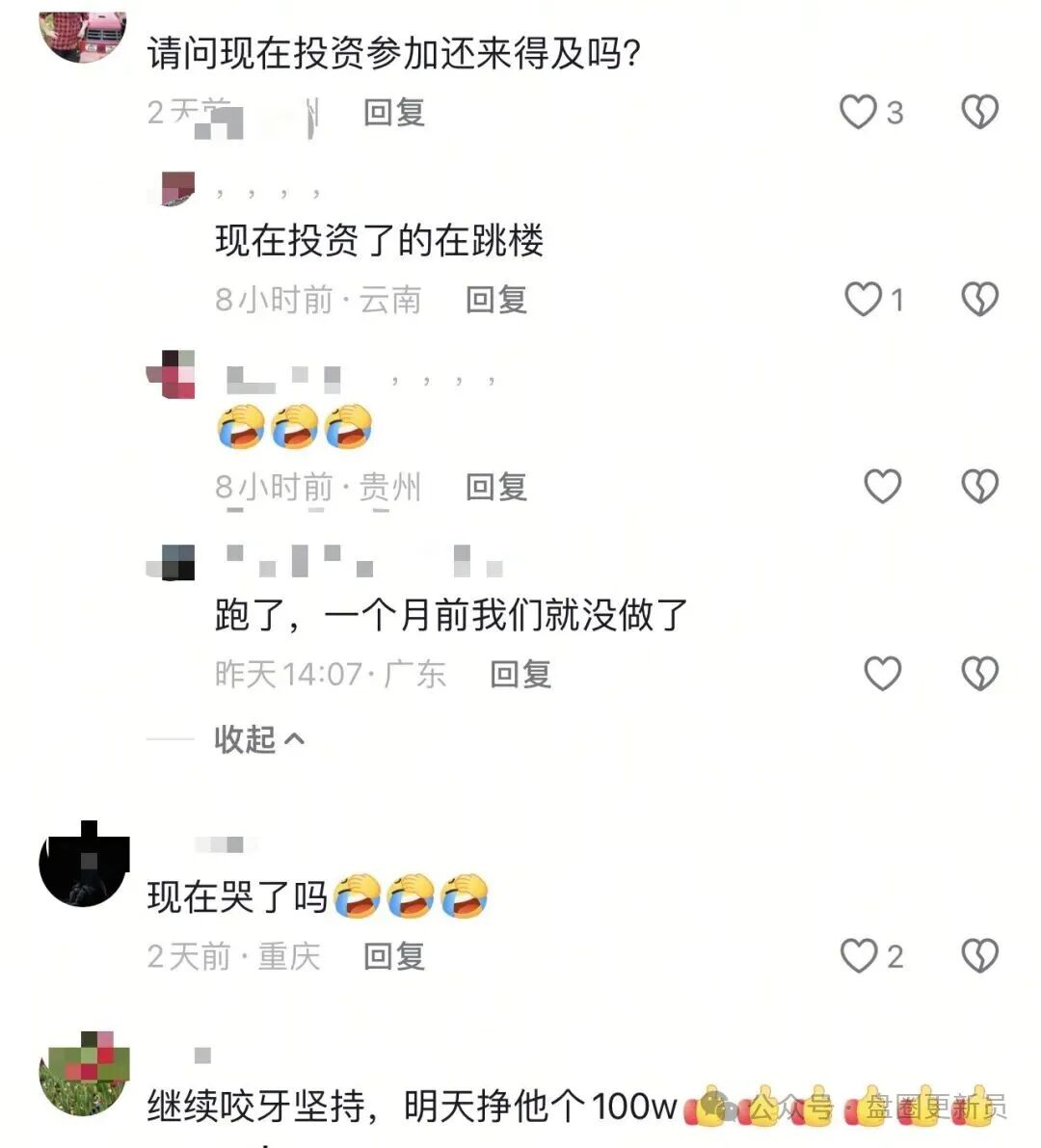Dislike the comment 请问现在投资参加还来得及吗

[x=979, y=113]
